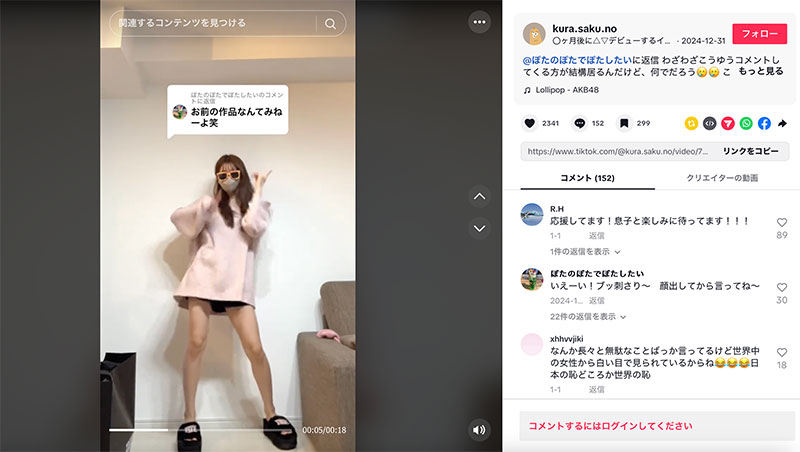Go to the previous video

pos(479,196)
